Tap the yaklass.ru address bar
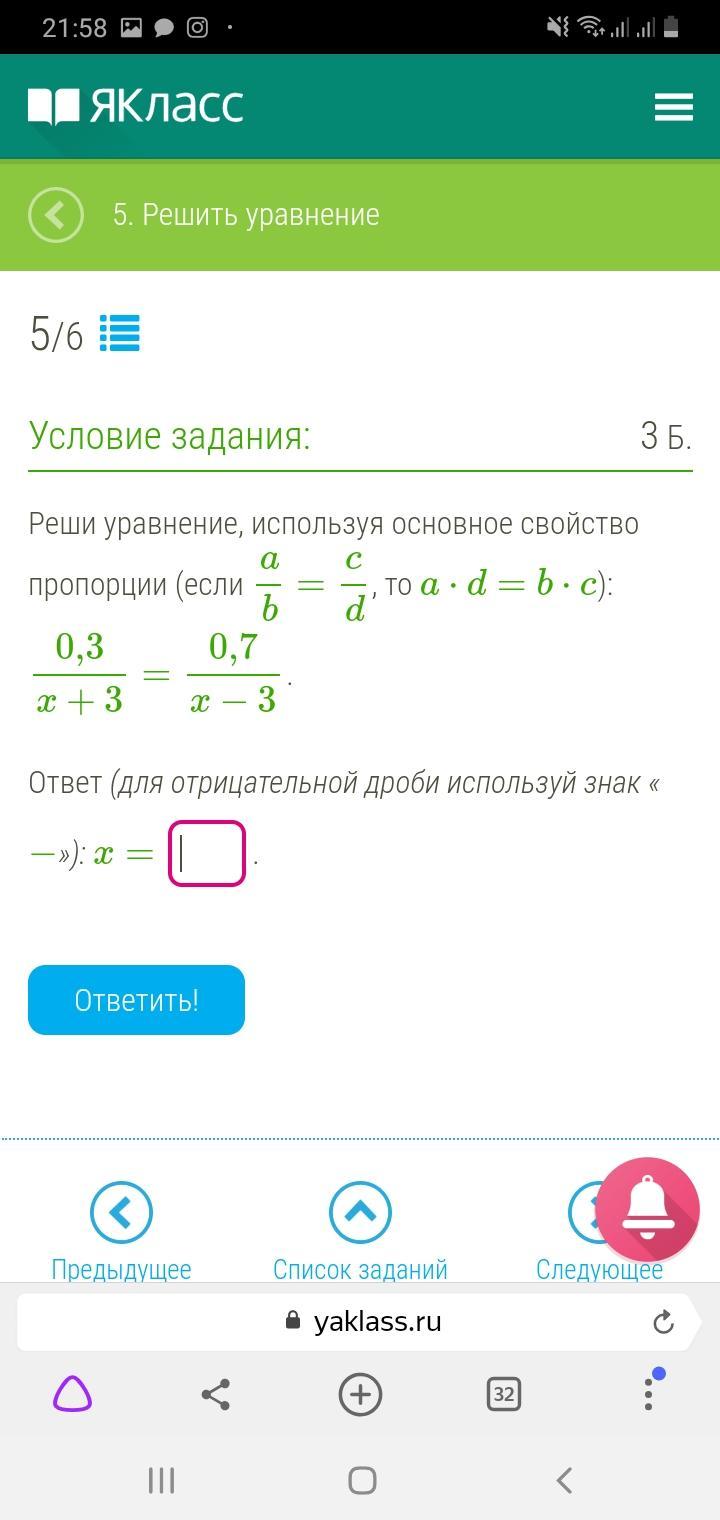Image resolution: width=720 pixels, height=1520 pixels. pyautogui.click(x=360, y=1321)
